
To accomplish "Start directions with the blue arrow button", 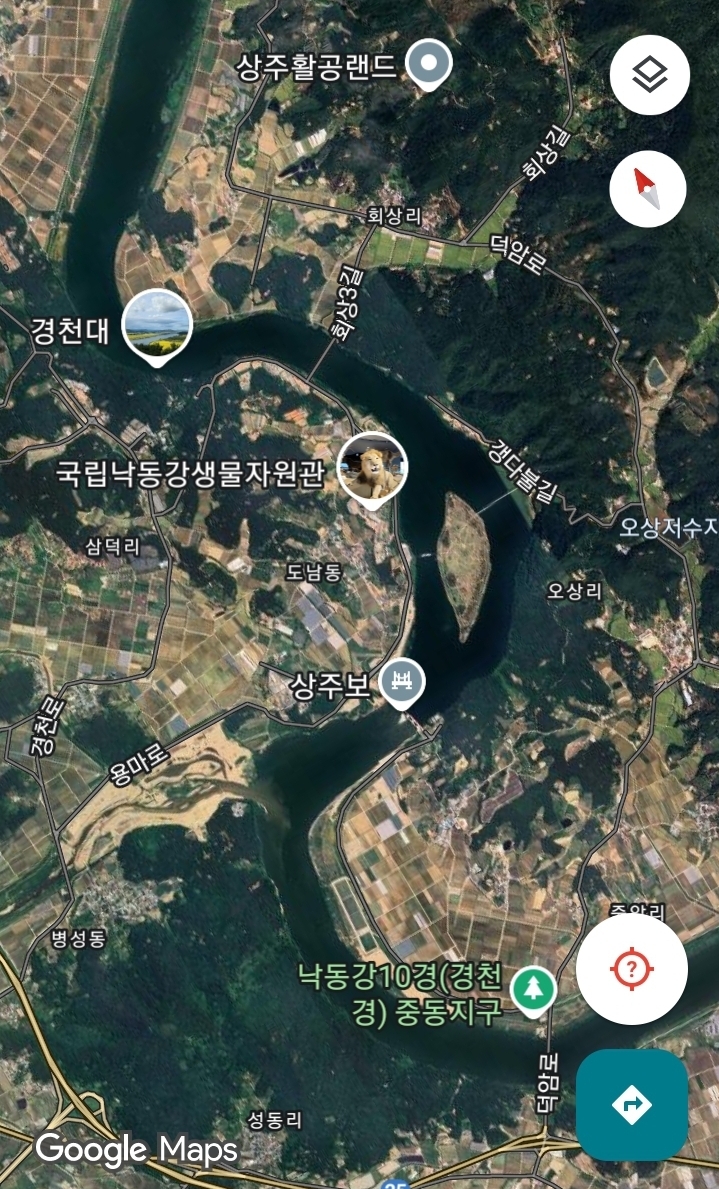I will 632,1104.
